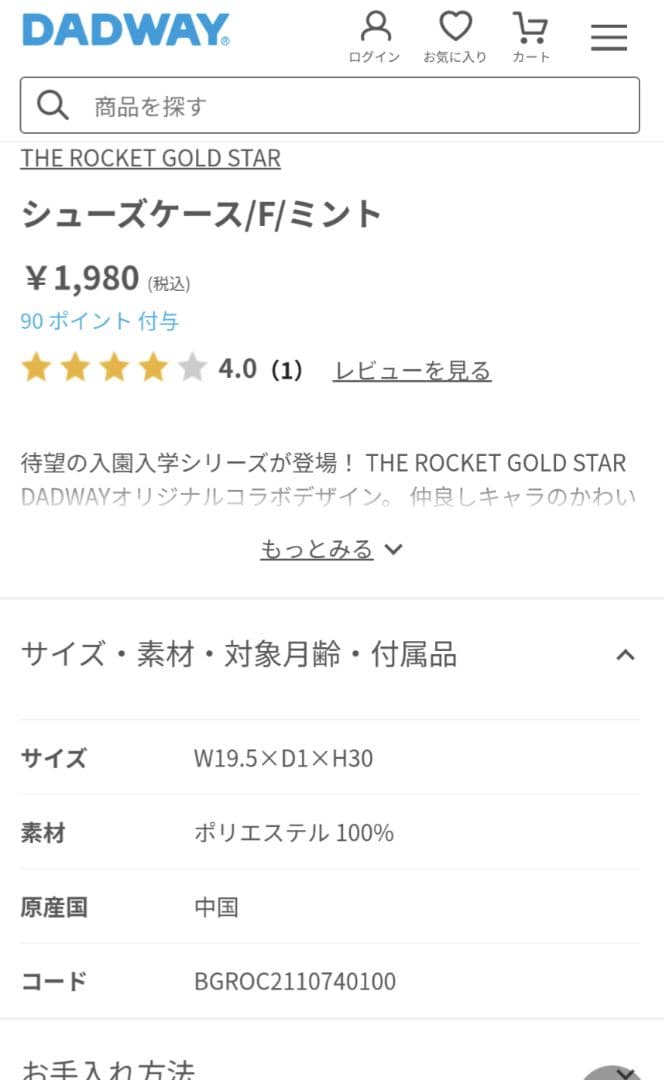Open the shopping cart (カート)
The width and height of the screenshot is (664, 1080).
pos(531,36)
